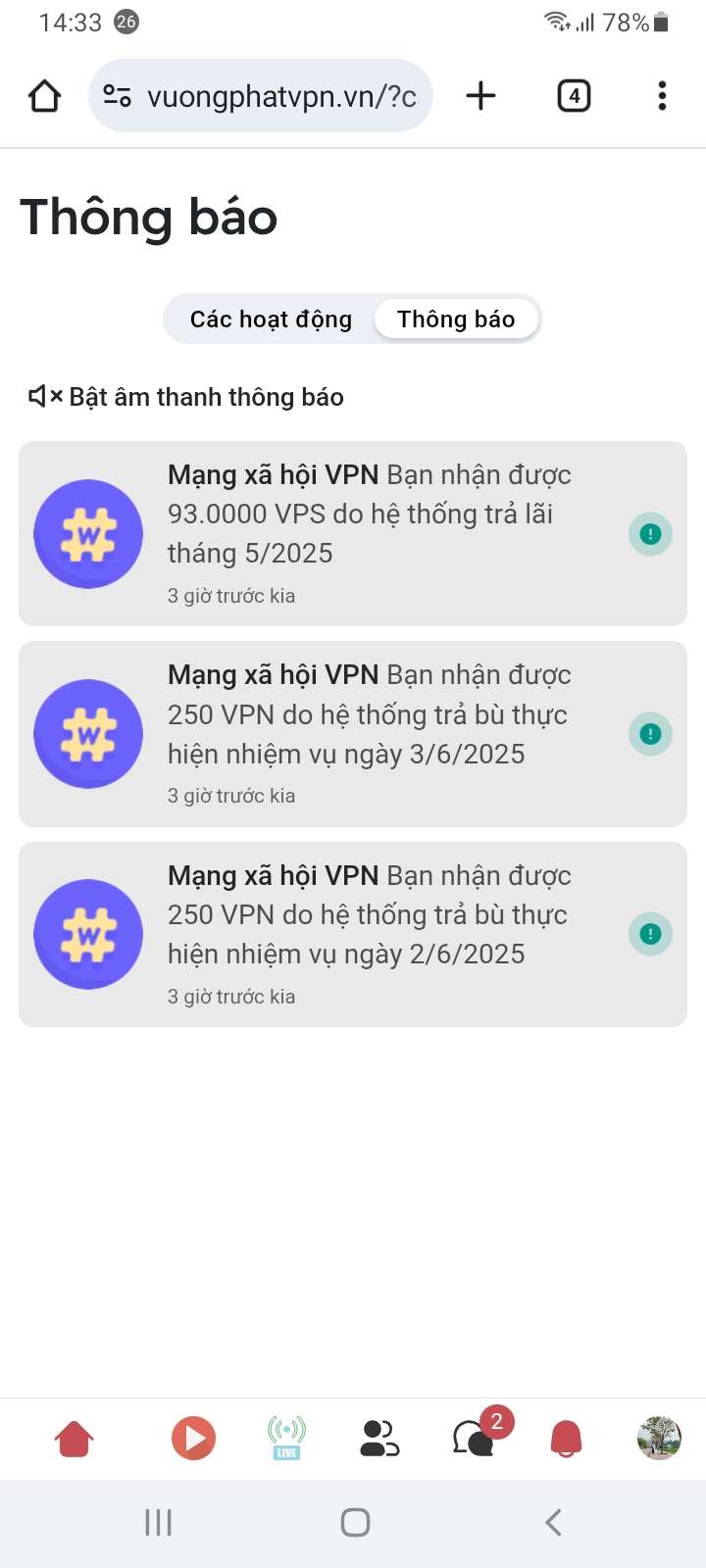Open the LIVE broadcast tab
706x1568 pixels.
tap(286, 1439)
